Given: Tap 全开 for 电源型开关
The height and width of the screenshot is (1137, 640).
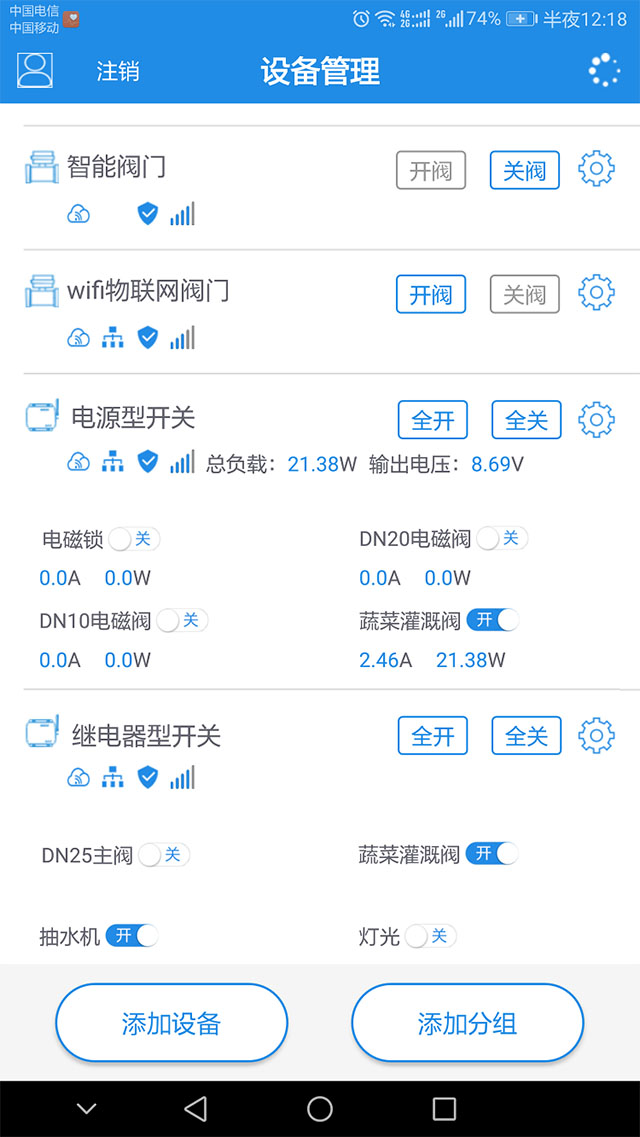Looking at the screenshot, I should coord(433,420).
